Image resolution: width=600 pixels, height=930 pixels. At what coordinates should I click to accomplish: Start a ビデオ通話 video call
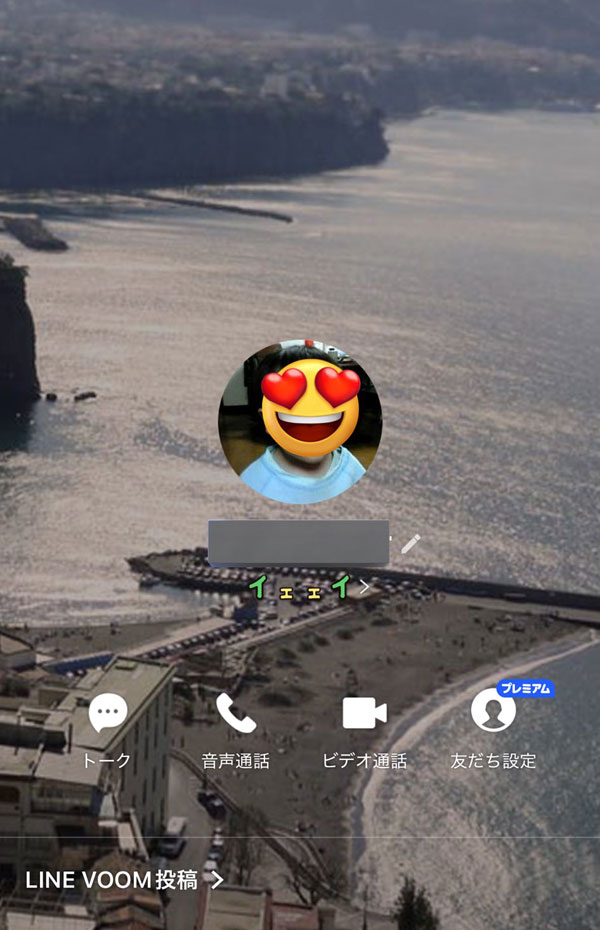[364, 730]
